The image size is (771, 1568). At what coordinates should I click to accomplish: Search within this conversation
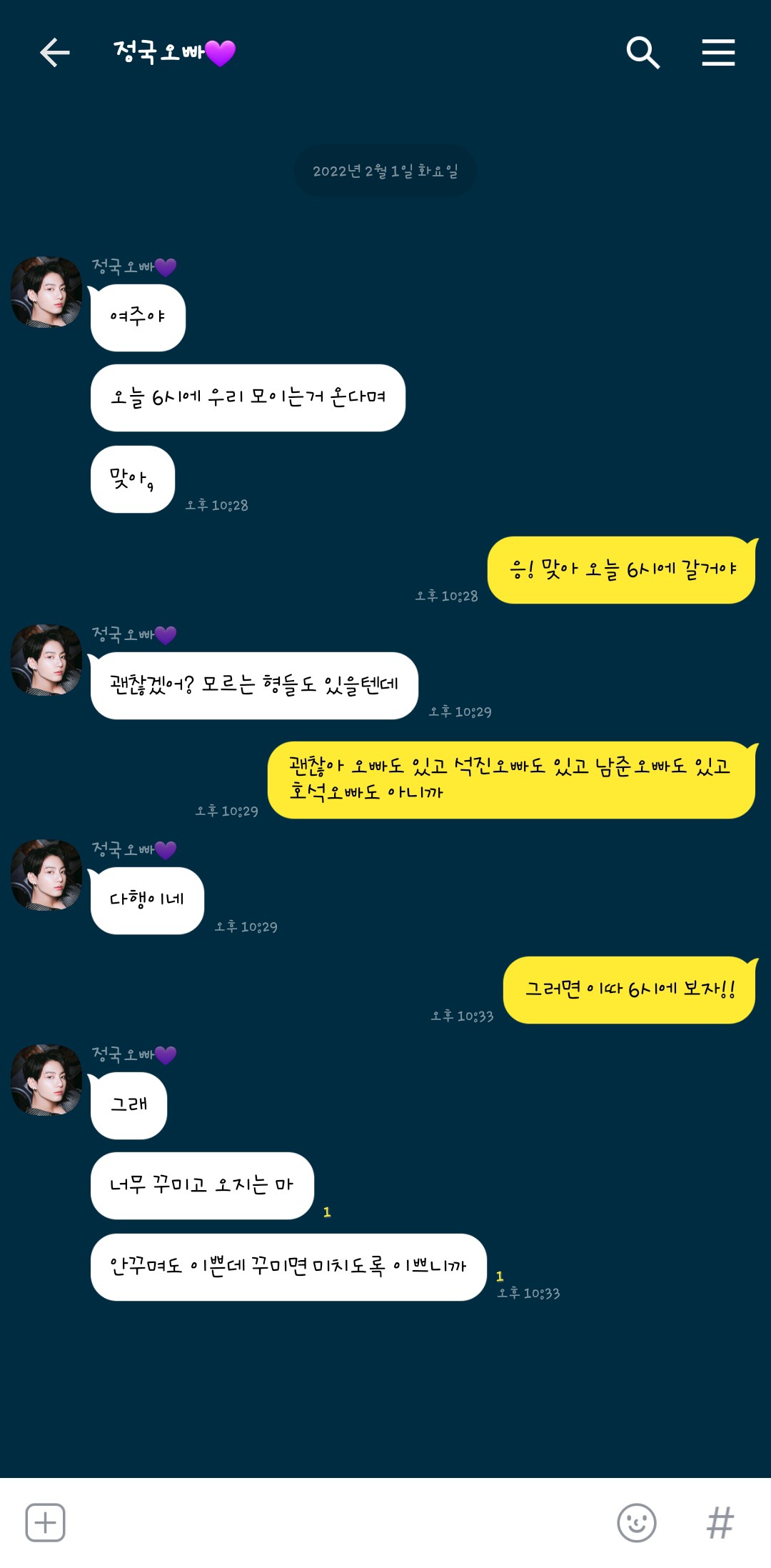coord(642,53)
